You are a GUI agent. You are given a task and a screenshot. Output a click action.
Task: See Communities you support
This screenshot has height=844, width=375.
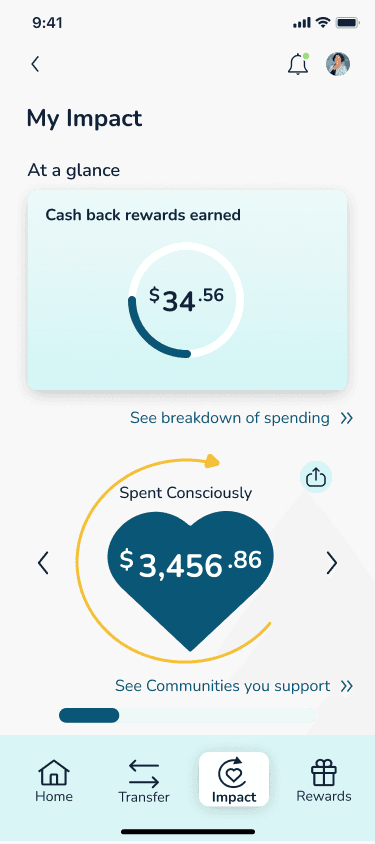tap(234, 686)
